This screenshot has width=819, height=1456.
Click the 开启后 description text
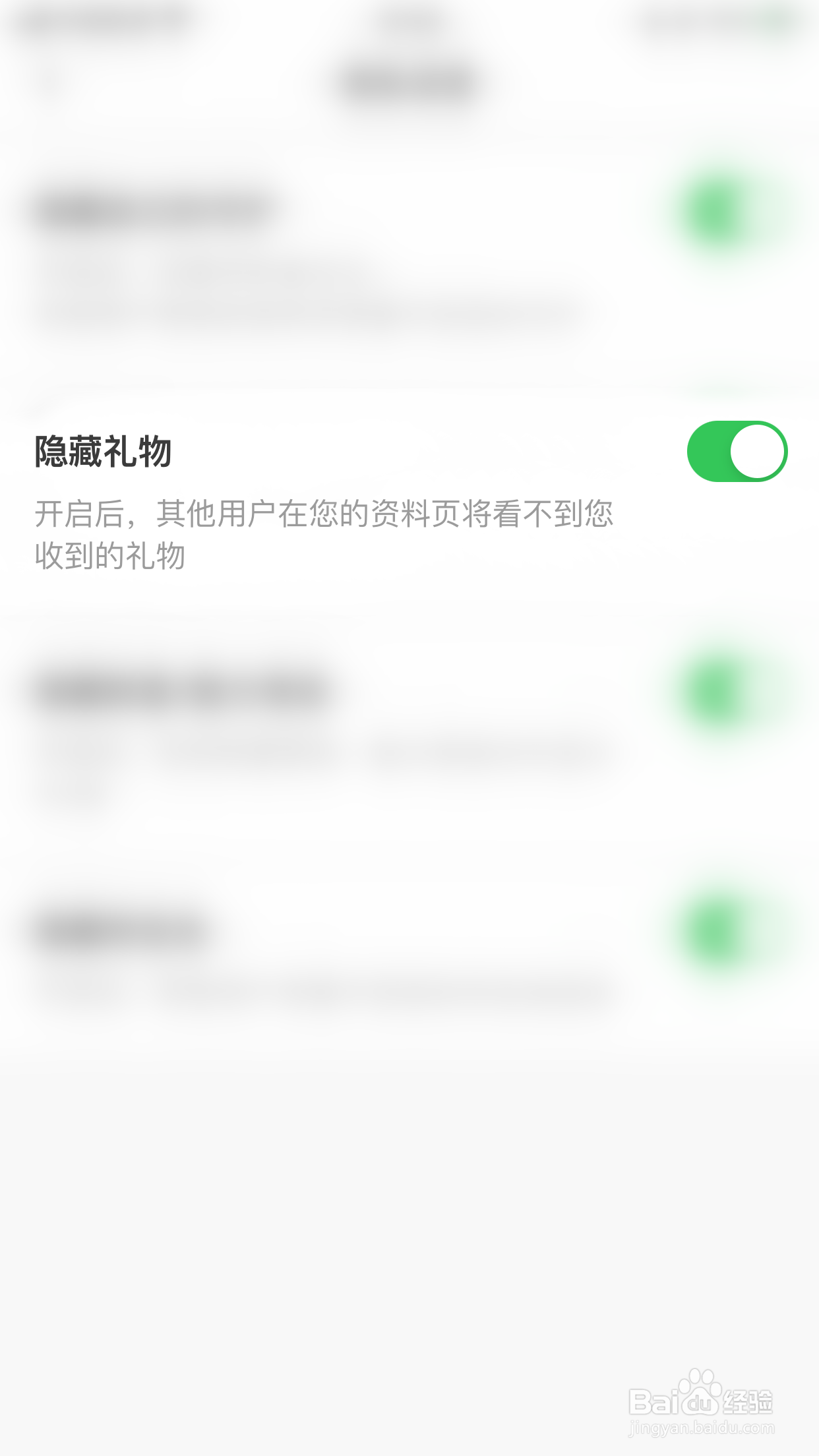pos(323,534)
